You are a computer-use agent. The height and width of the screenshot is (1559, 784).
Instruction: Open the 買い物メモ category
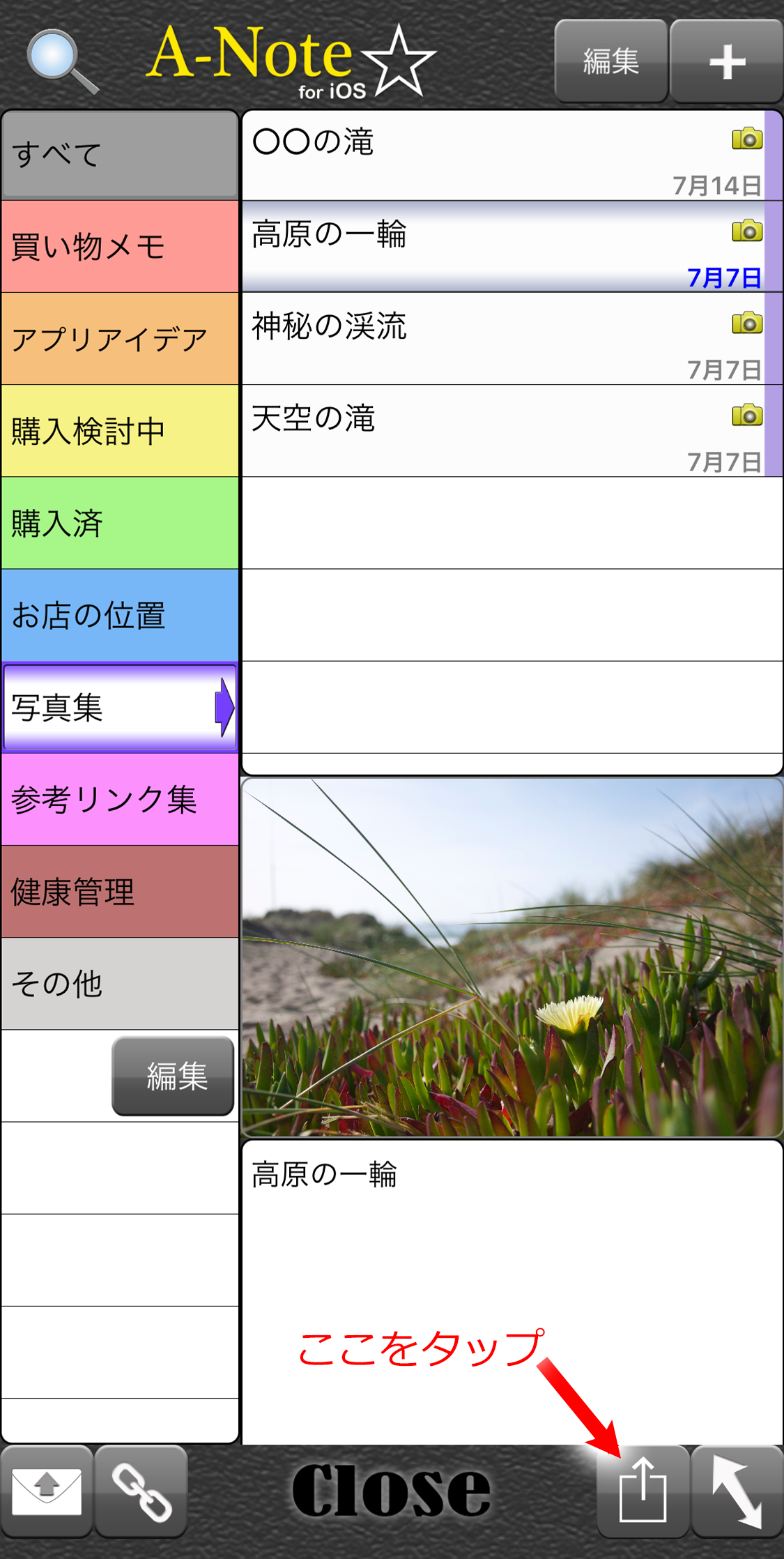[120, 247]
